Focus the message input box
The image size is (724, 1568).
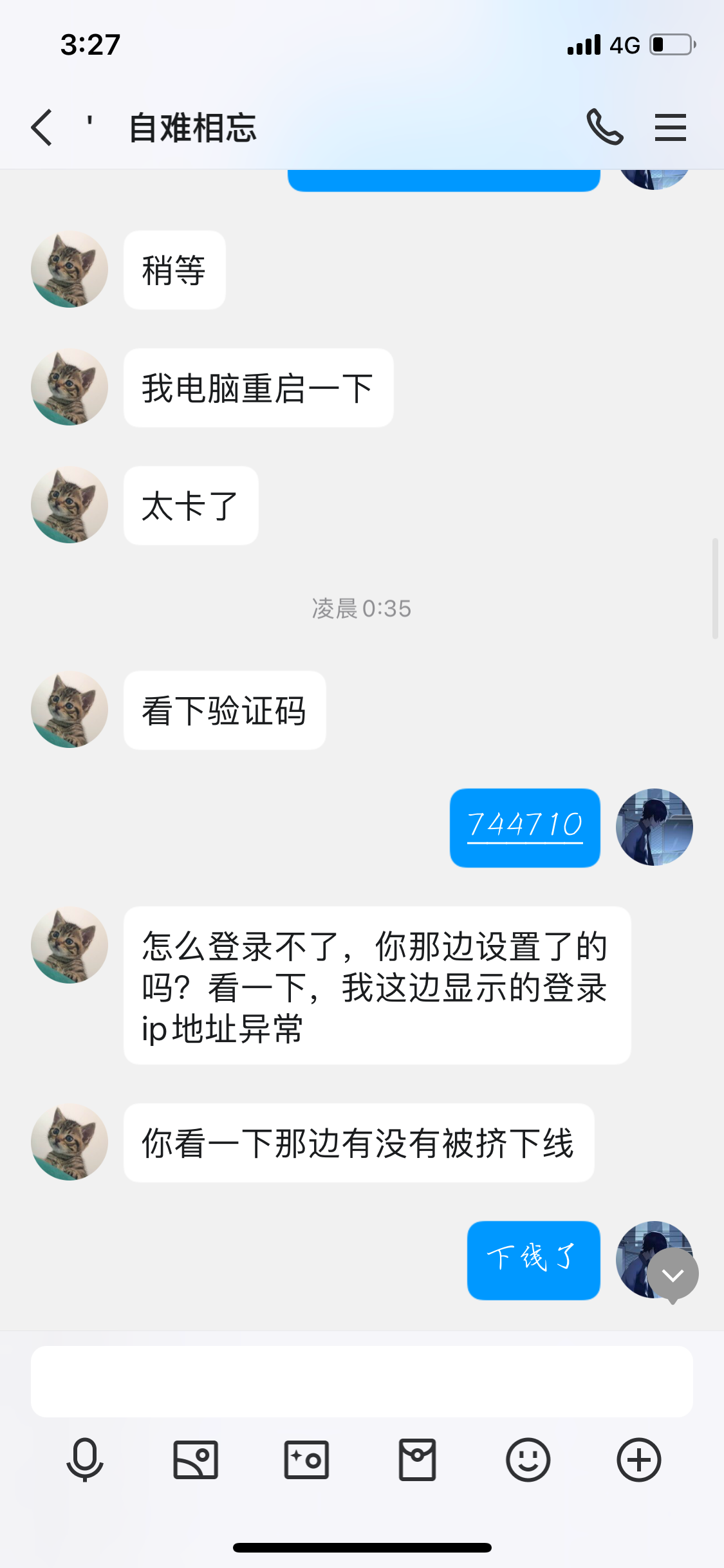point(362,1381)
